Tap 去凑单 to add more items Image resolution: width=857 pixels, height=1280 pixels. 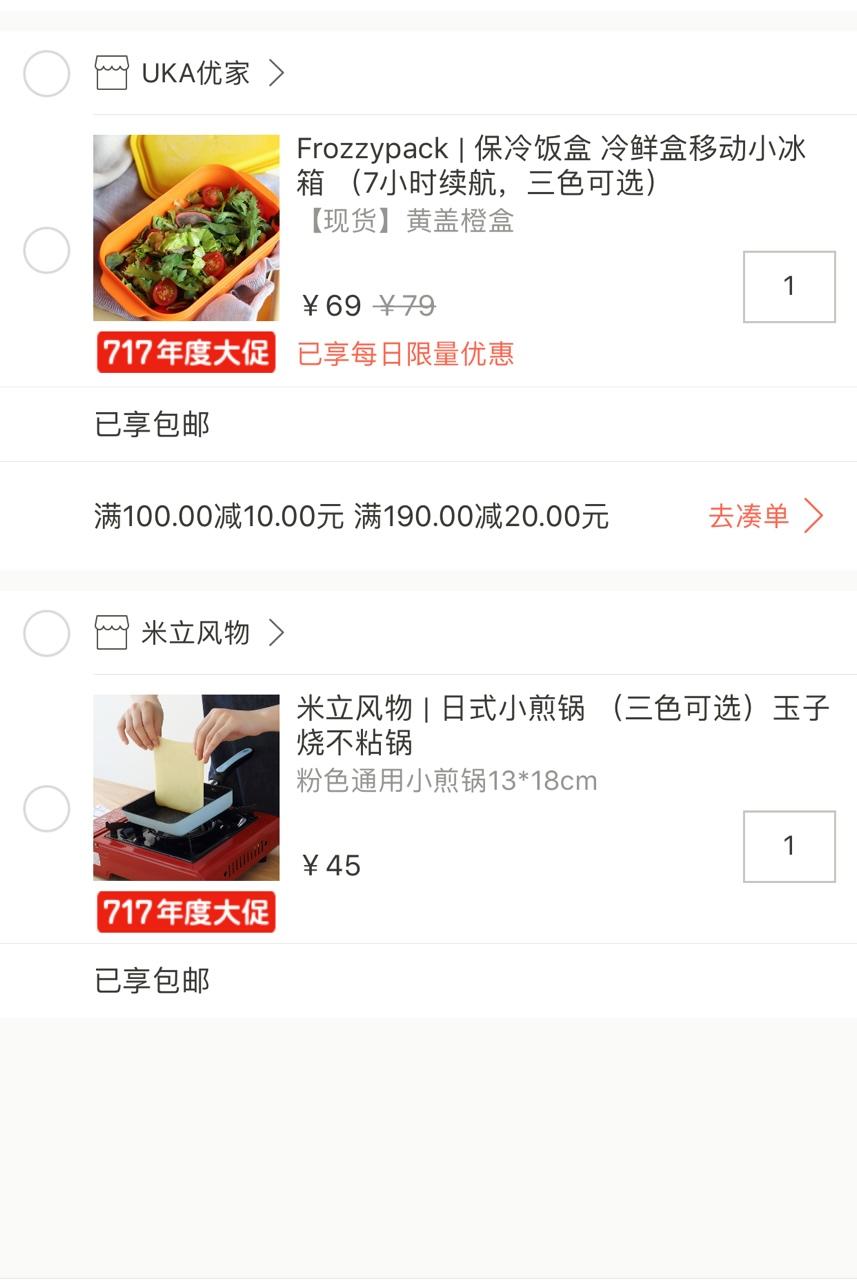[x=765, y=517]
